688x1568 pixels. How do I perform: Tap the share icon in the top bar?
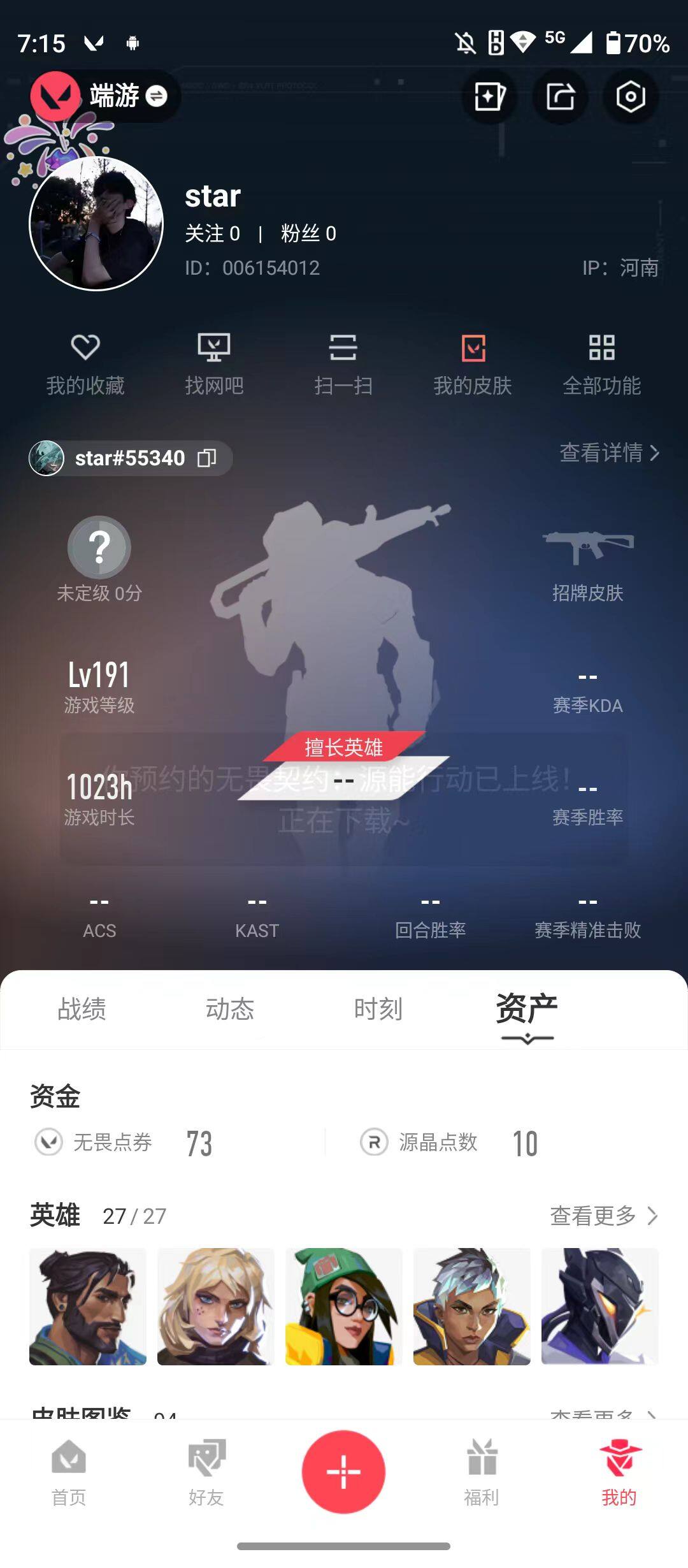click(560, 97)
